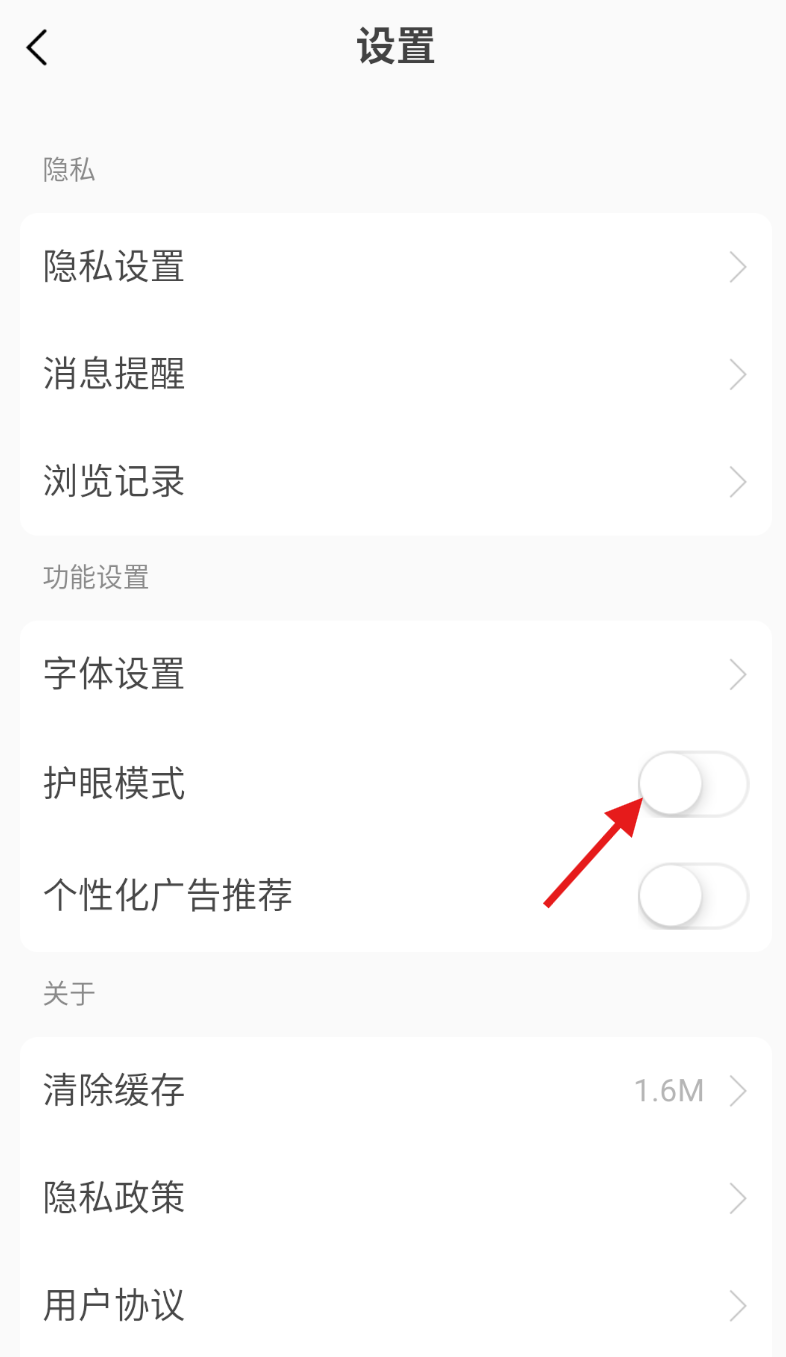Tap 清除缓存 to clear 1.6M cache
Viewport: 786px width, 1357px height.
pyautogui.click(x=395, y=1090)
